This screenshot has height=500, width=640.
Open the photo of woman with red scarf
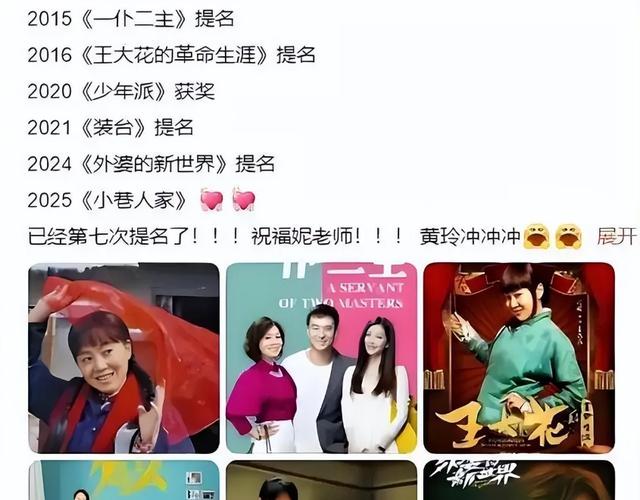tap(123, 358)
